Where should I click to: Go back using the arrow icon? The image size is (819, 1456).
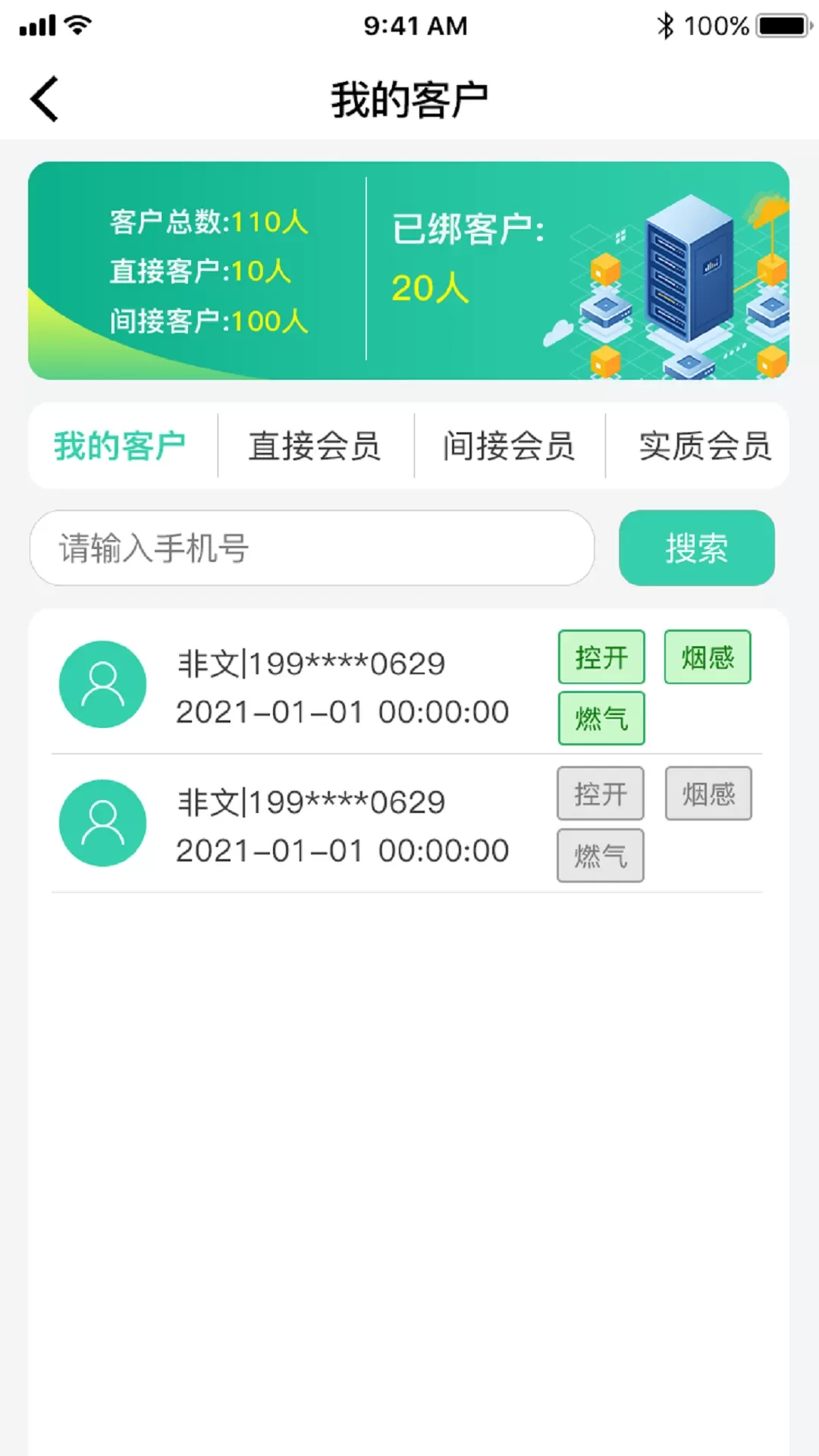click(44, 99)
